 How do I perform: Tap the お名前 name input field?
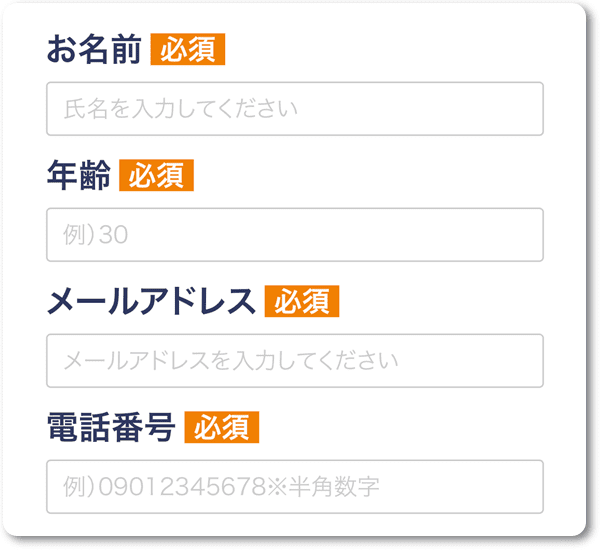tap(294, 109)
